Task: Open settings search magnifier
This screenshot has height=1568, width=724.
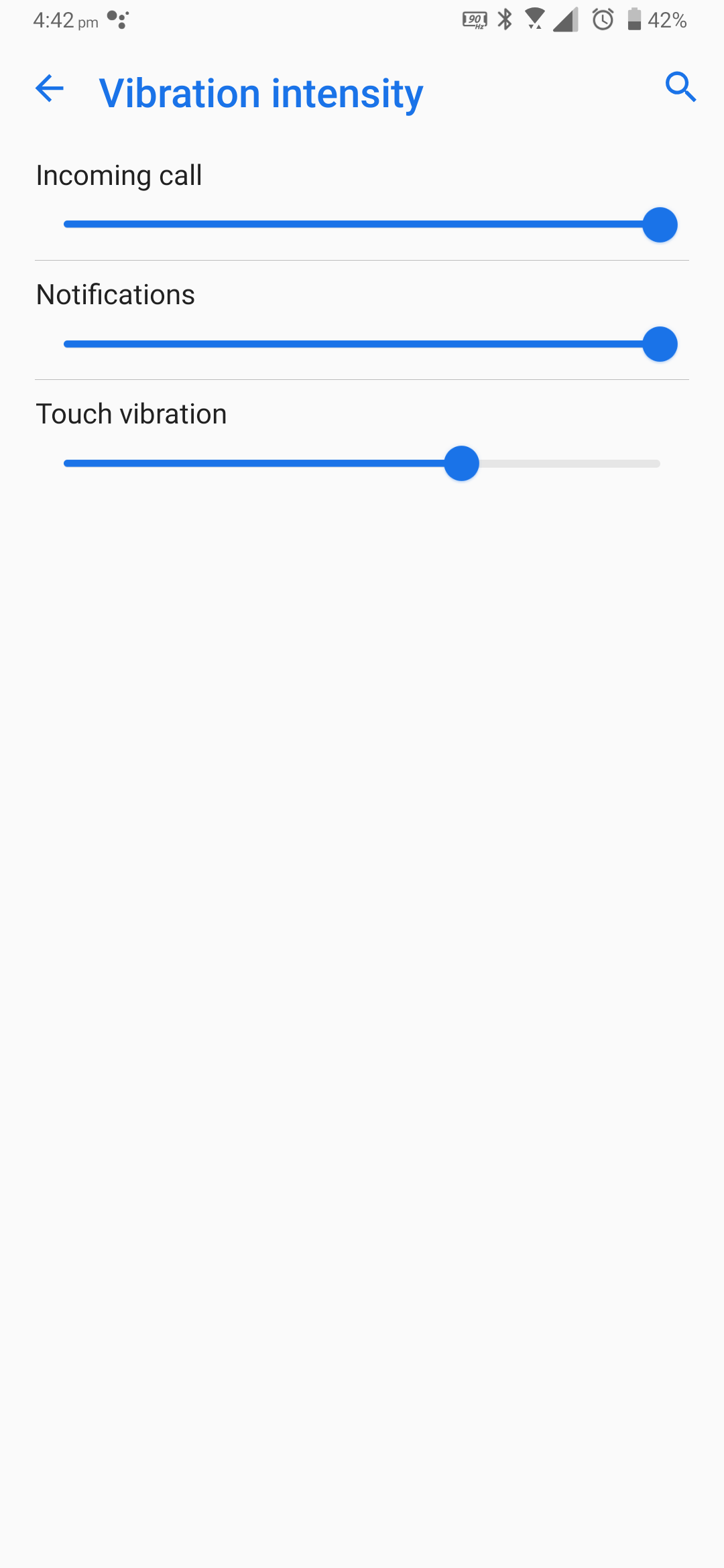Action: coord(681,88)
